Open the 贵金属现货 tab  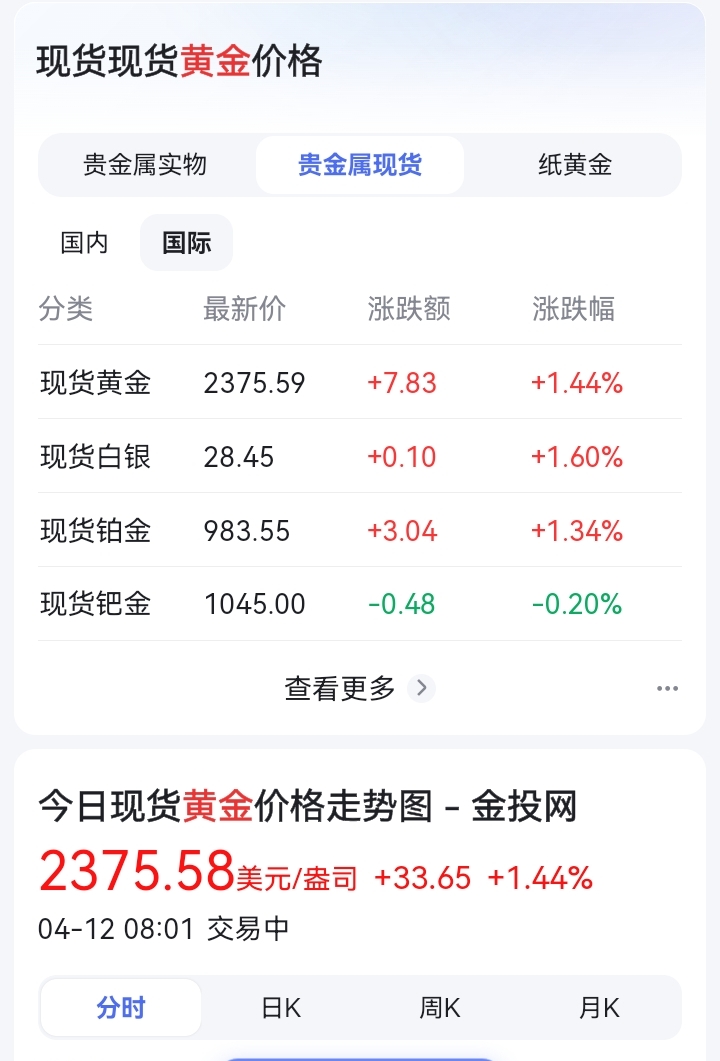coord(360,165)
